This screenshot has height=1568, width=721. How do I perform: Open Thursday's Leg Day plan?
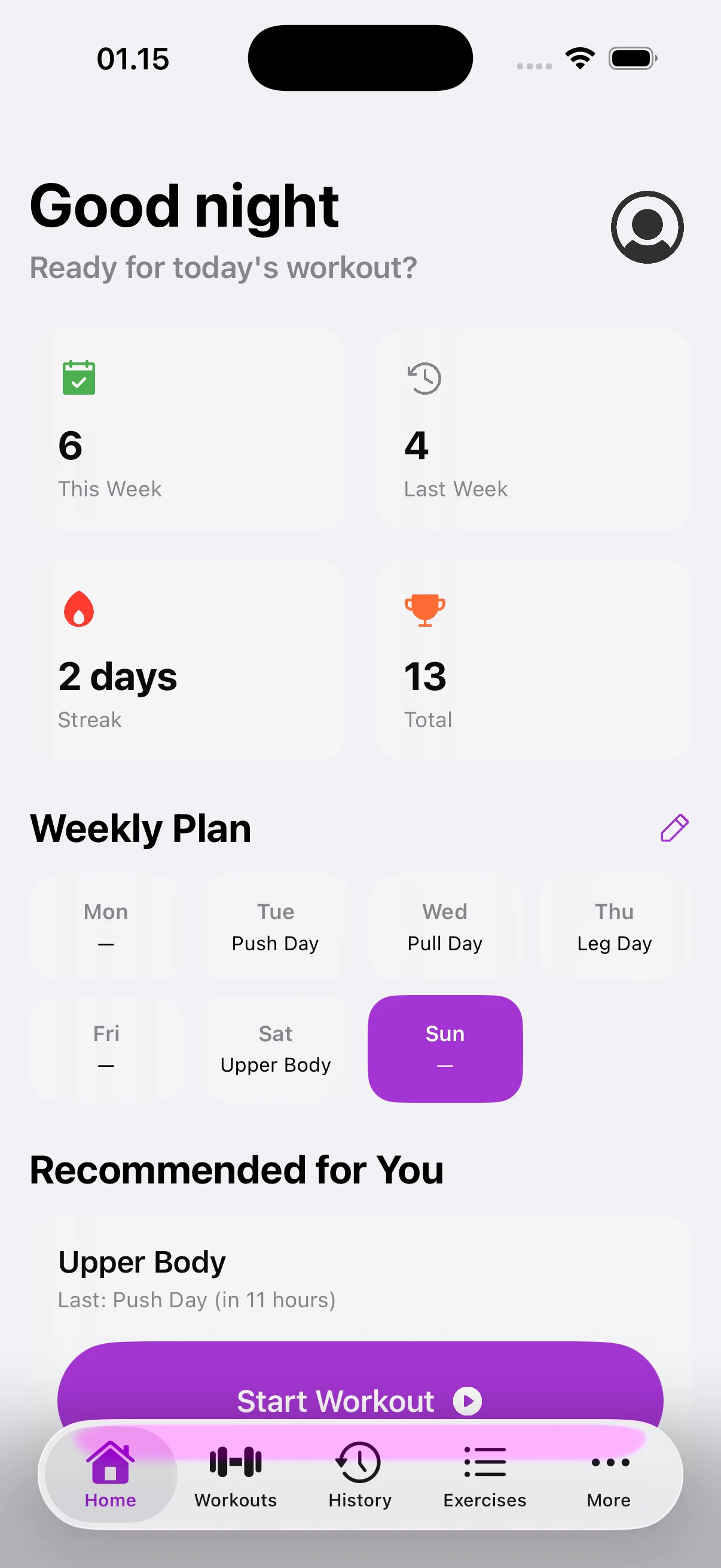coord(614,926)
